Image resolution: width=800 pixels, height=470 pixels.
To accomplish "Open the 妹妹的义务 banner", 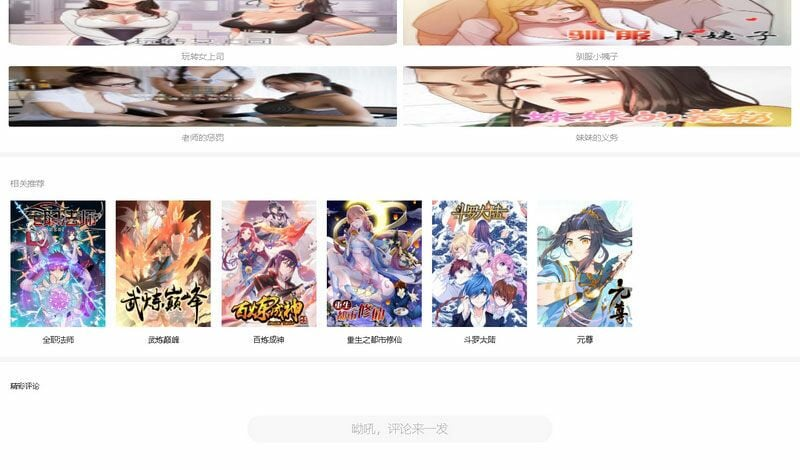I will (597, 96).
